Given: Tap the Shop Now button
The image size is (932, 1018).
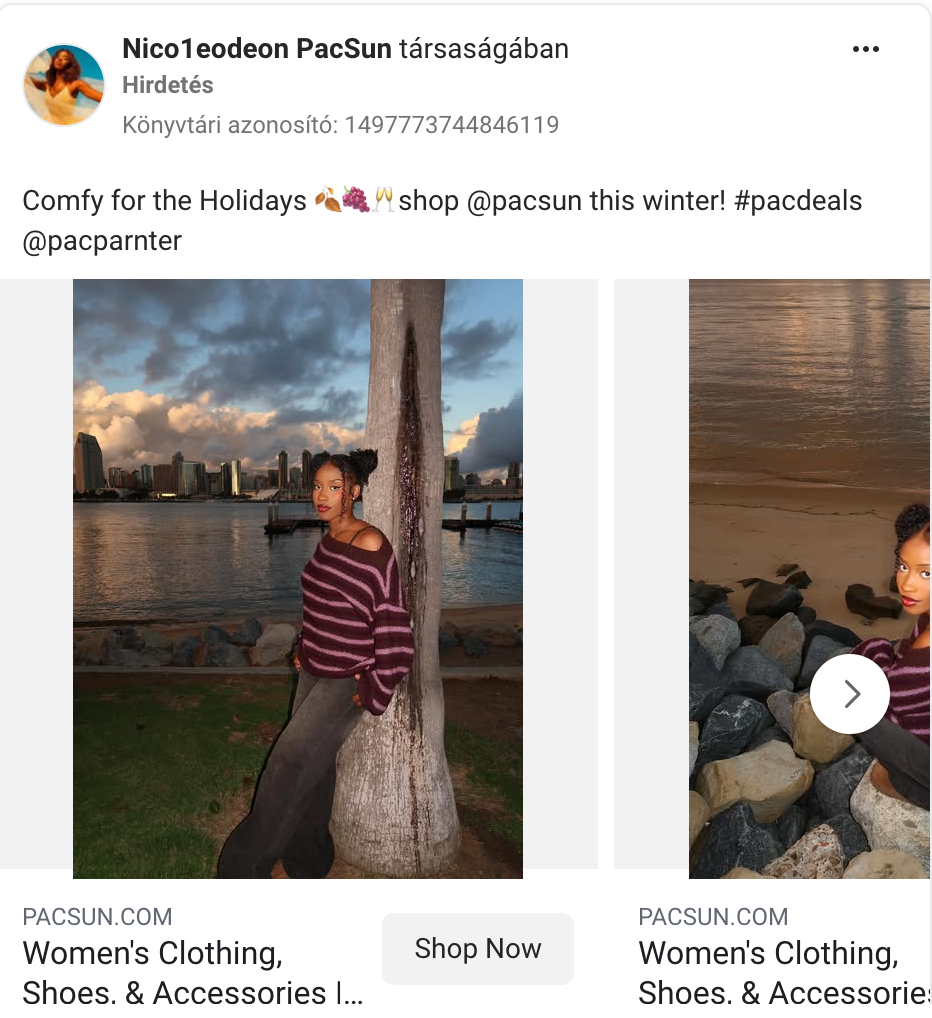Looking at the screenshot, I should [x=477, y=948].
